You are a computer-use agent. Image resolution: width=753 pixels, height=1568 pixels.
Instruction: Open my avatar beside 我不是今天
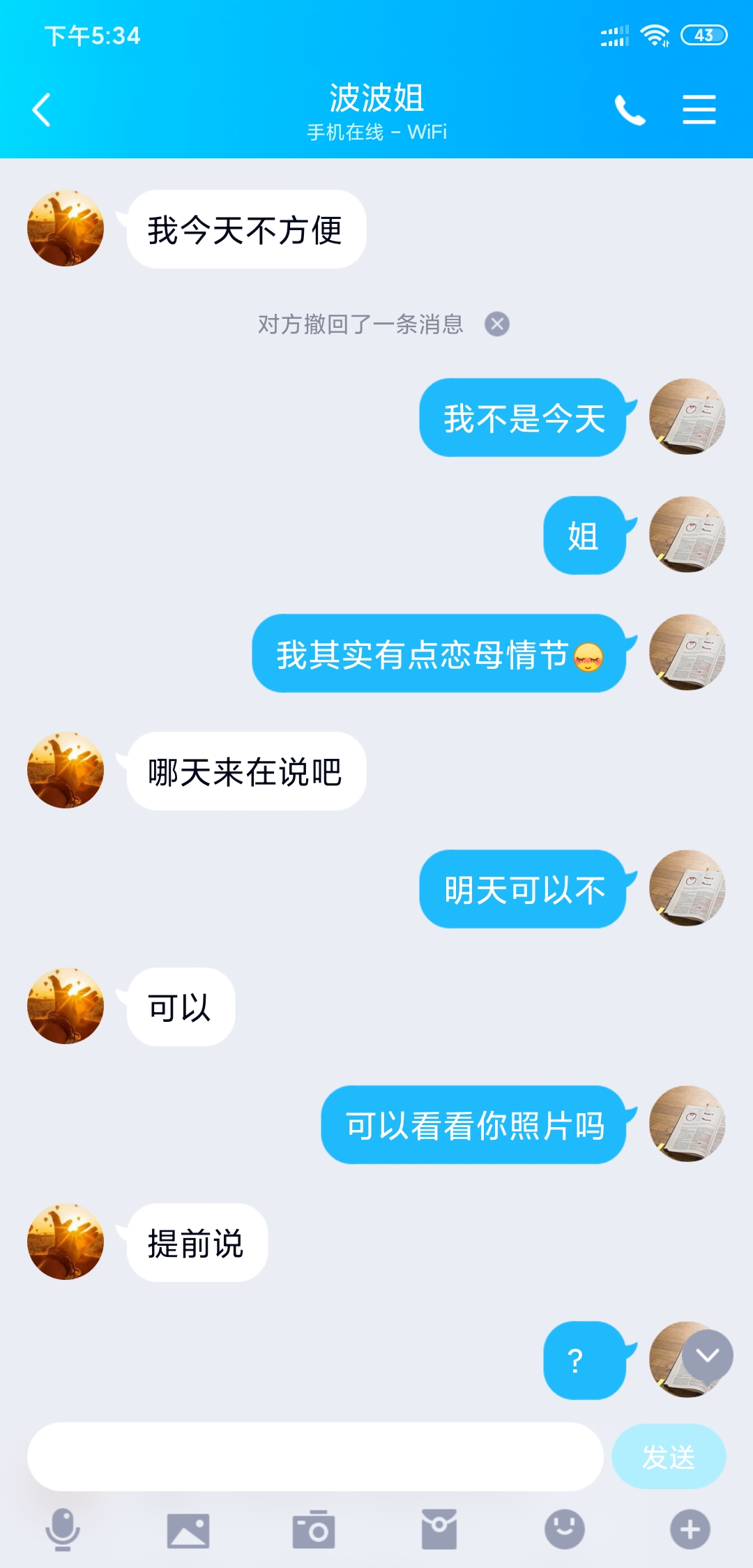687,416
